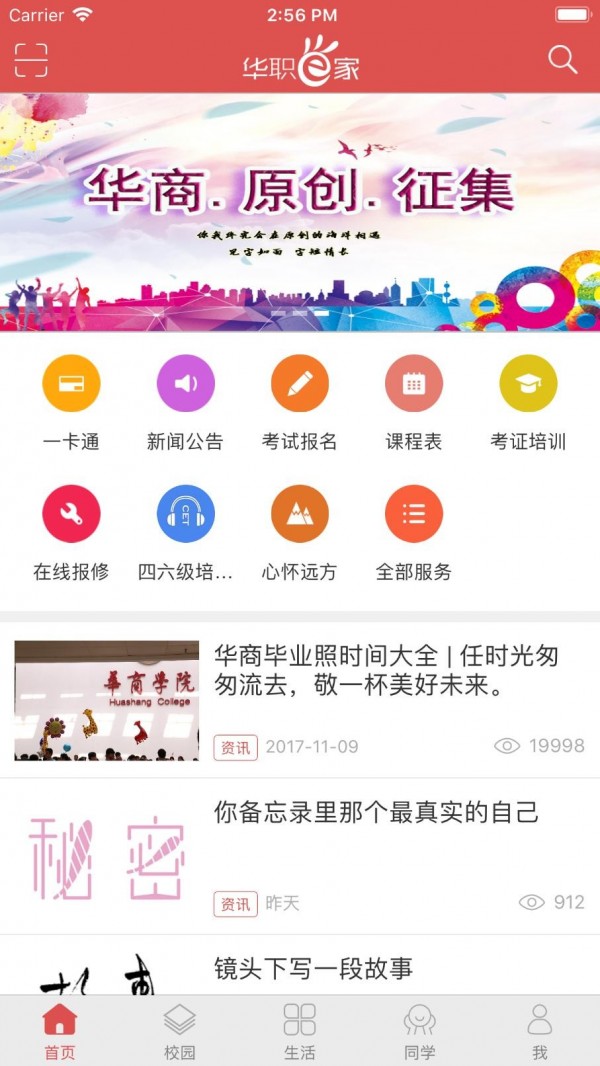Viewport: 600px width, 1066px height.
Task: Open the 华商.原创.征集 banner
Action: coord(300,212)
